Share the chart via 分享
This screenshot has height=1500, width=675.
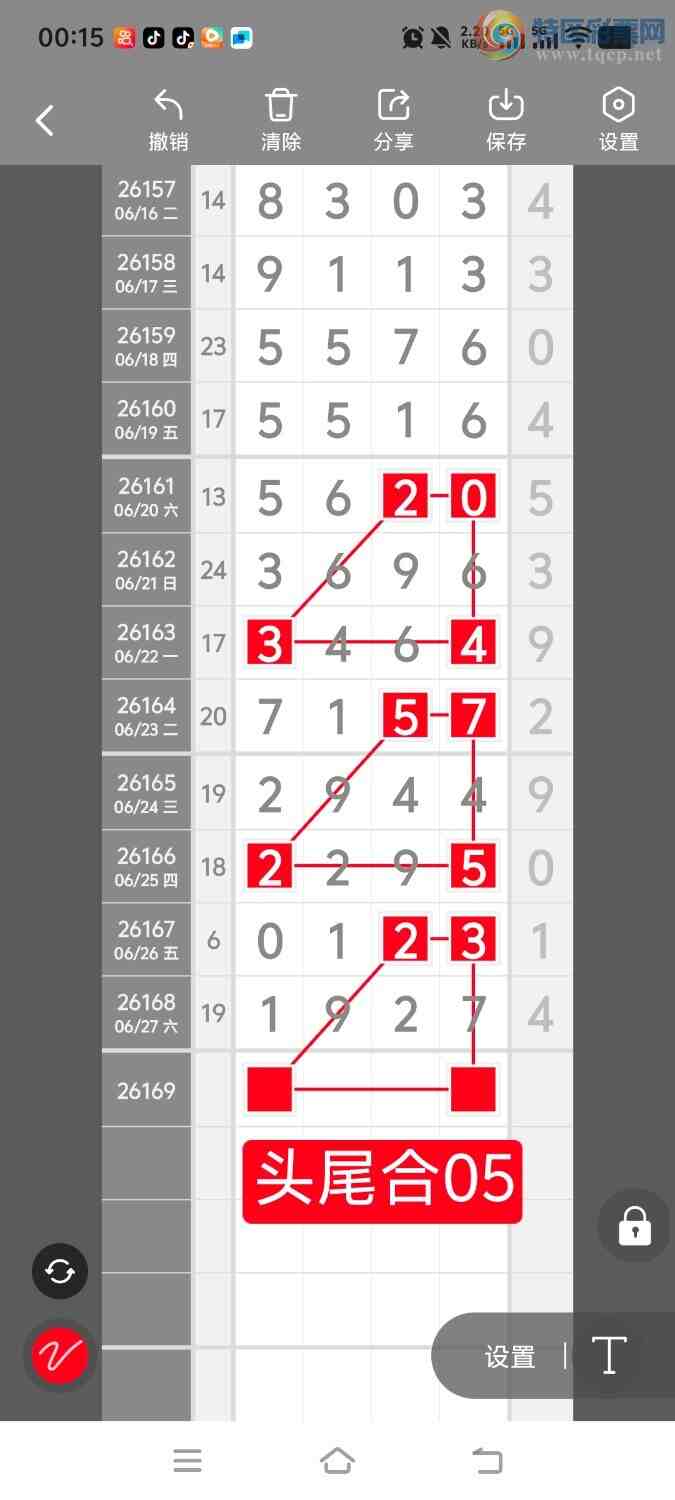tap(394, 120)
